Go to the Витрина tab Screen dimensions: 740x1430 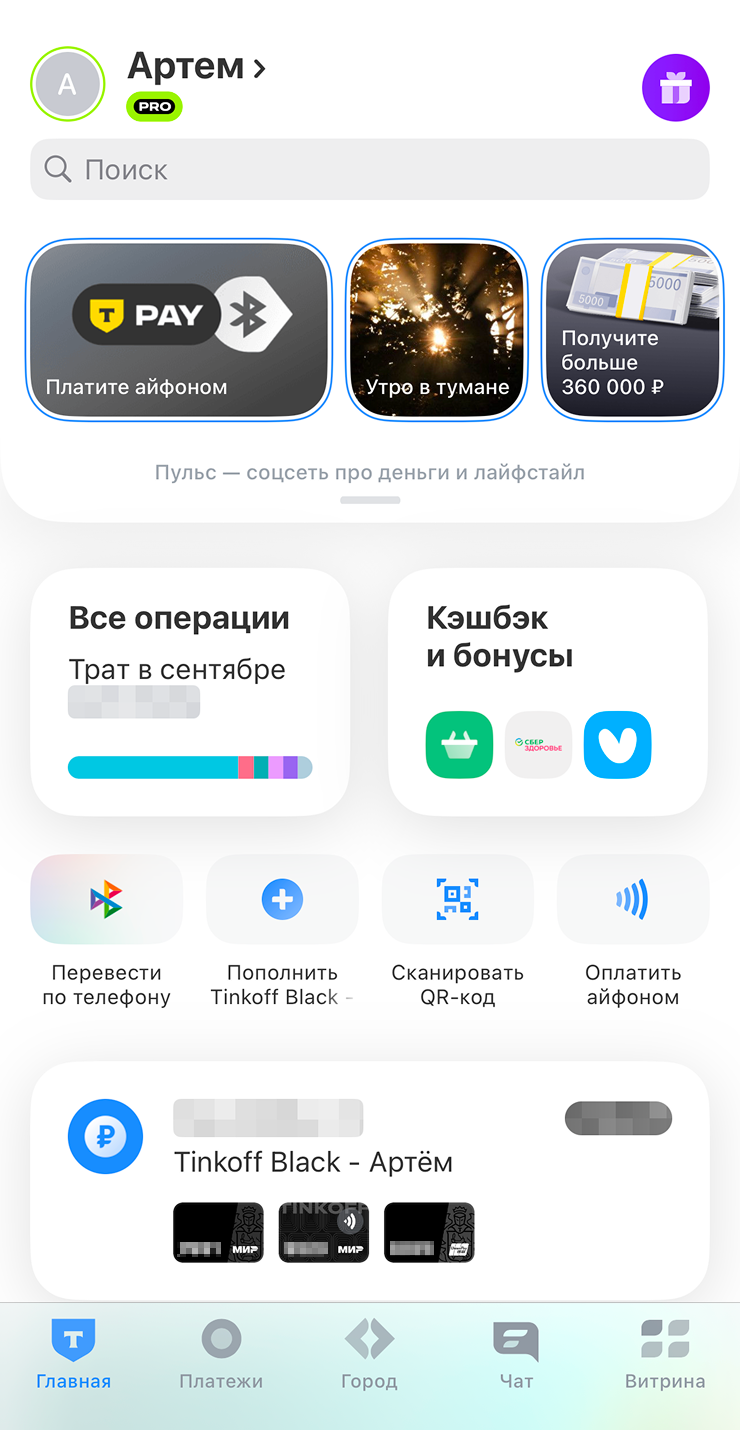pyautogui.click(x=665, y=1355)
